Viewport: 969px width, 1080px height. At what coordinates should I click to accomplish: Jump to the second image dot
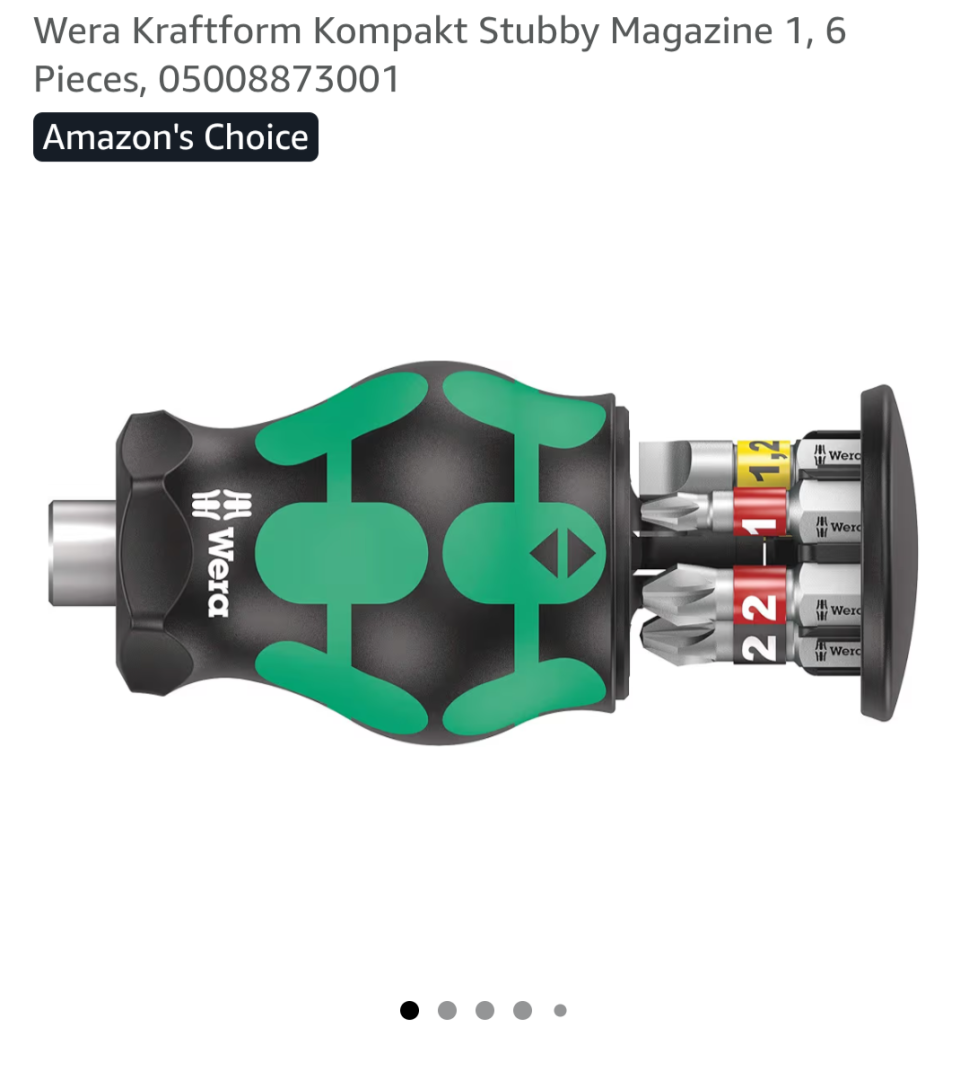447,1010
